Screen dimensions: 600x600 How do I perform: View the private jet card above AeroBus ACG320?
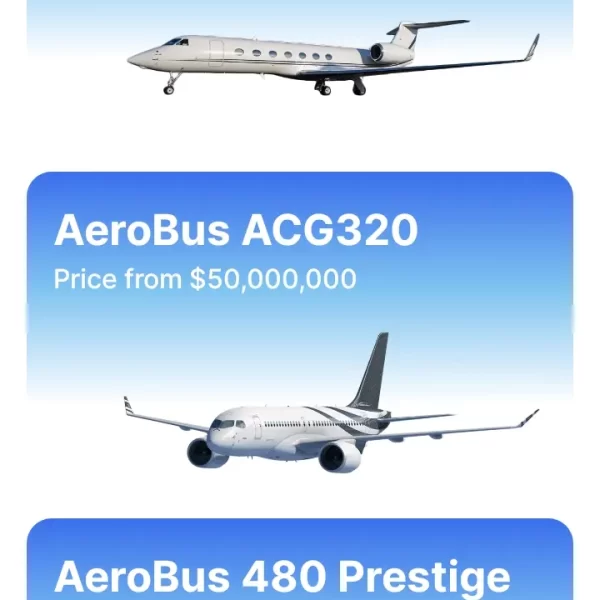coord(299,60)
